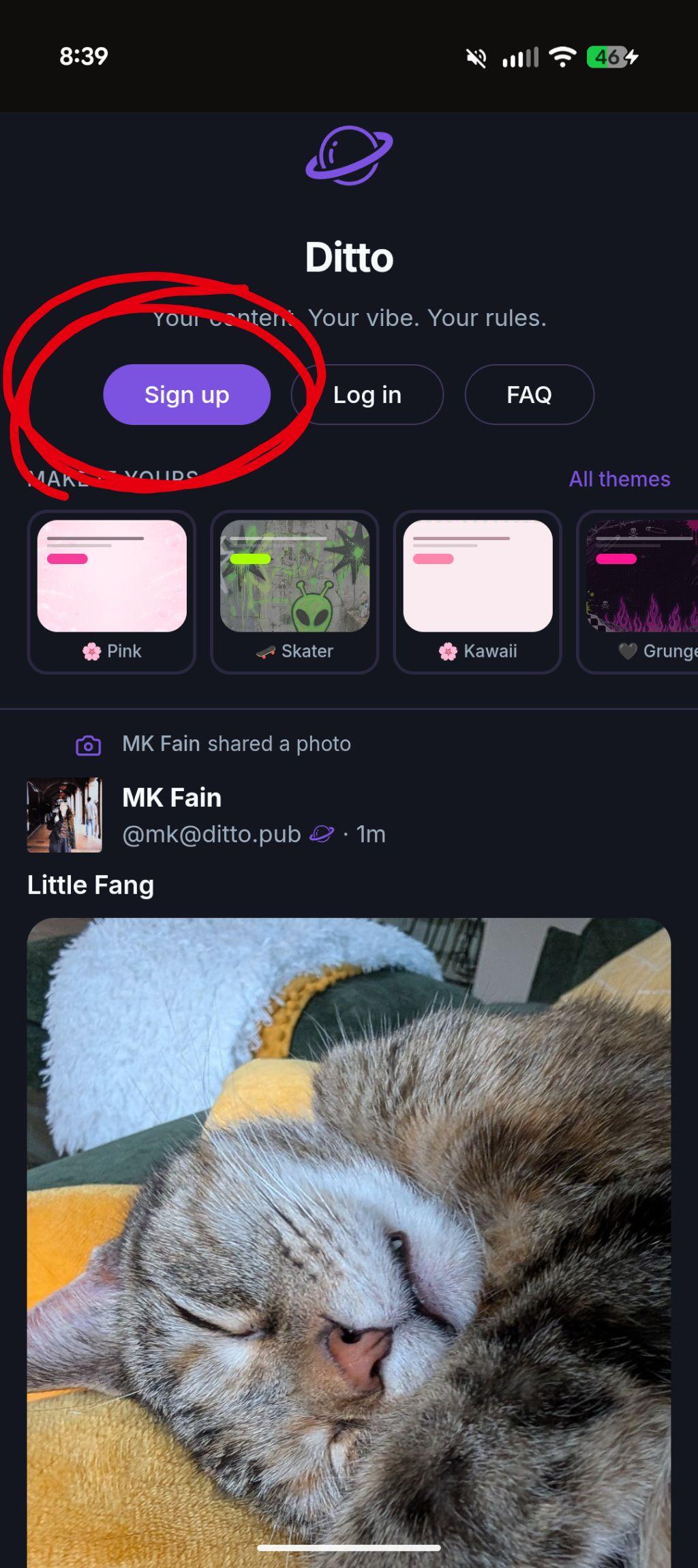Apply the Kawaii theme
Image resolution: width=698 pixels, height=1568 pixels.
[x=478, y=591]
